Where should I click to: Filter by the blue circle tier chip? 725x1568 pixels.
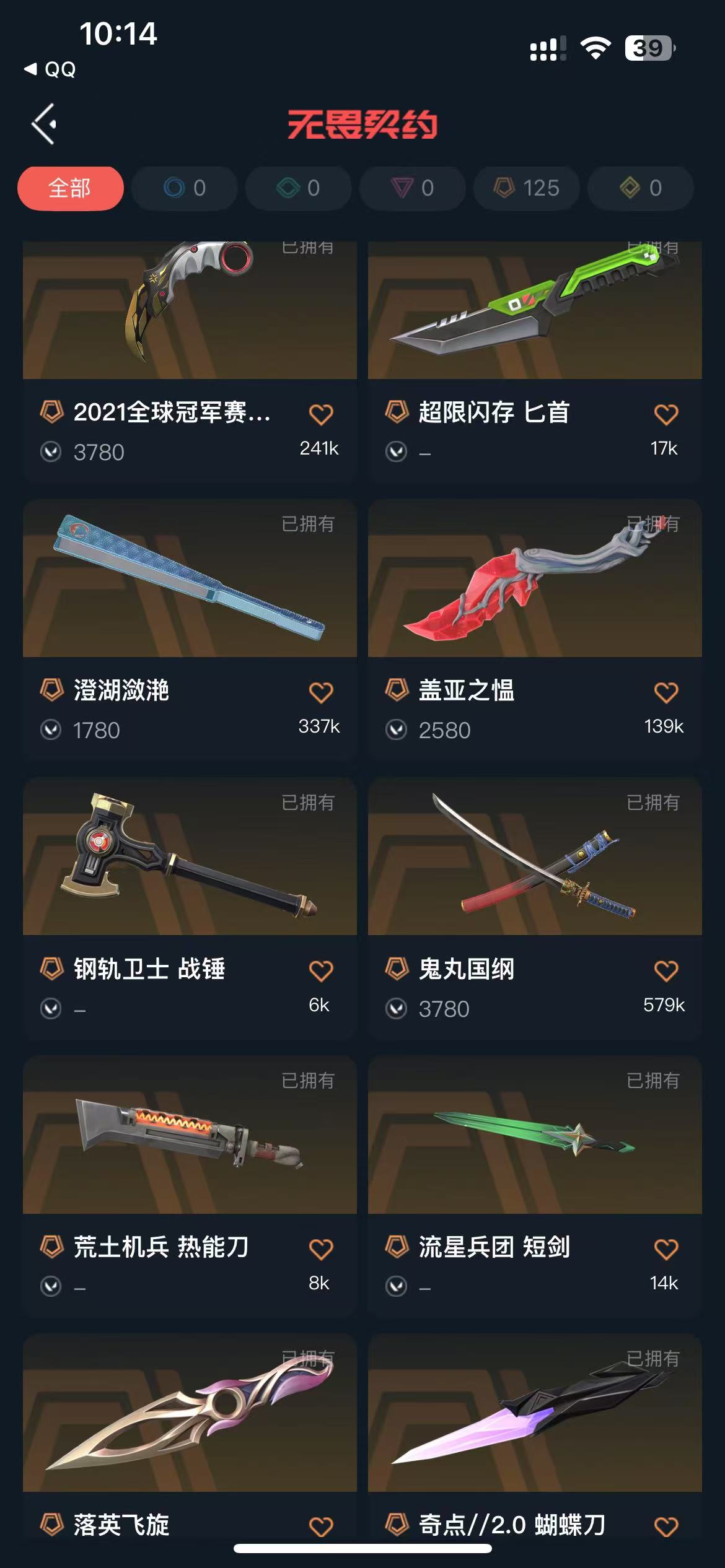coord(184,188)
